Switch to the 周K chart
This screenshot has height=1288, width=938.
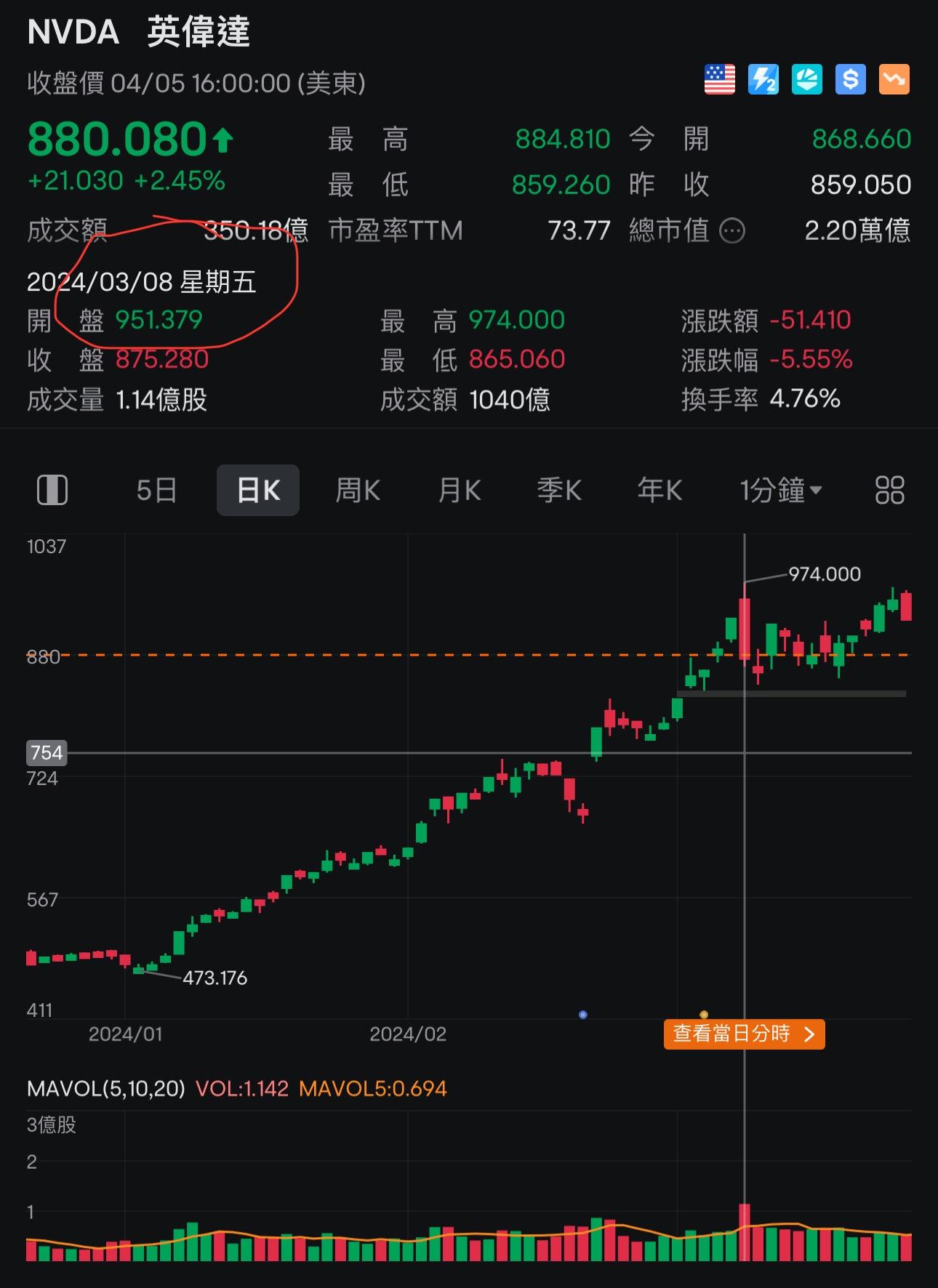[358, 491]
